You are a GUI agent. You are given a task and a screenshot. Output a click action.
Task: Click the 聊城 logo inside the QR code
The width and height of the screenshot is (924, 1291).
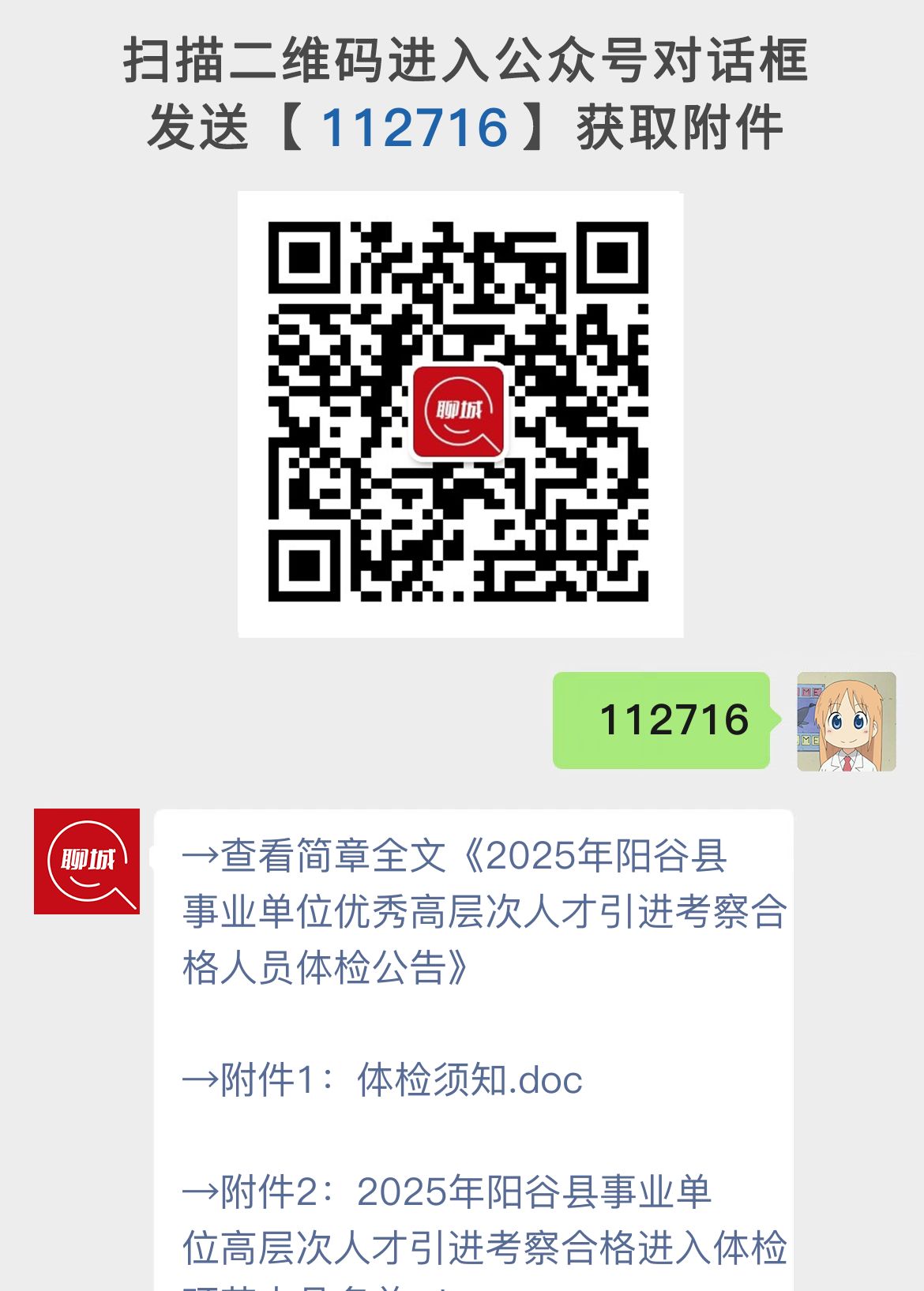click(x=460, y=412)
